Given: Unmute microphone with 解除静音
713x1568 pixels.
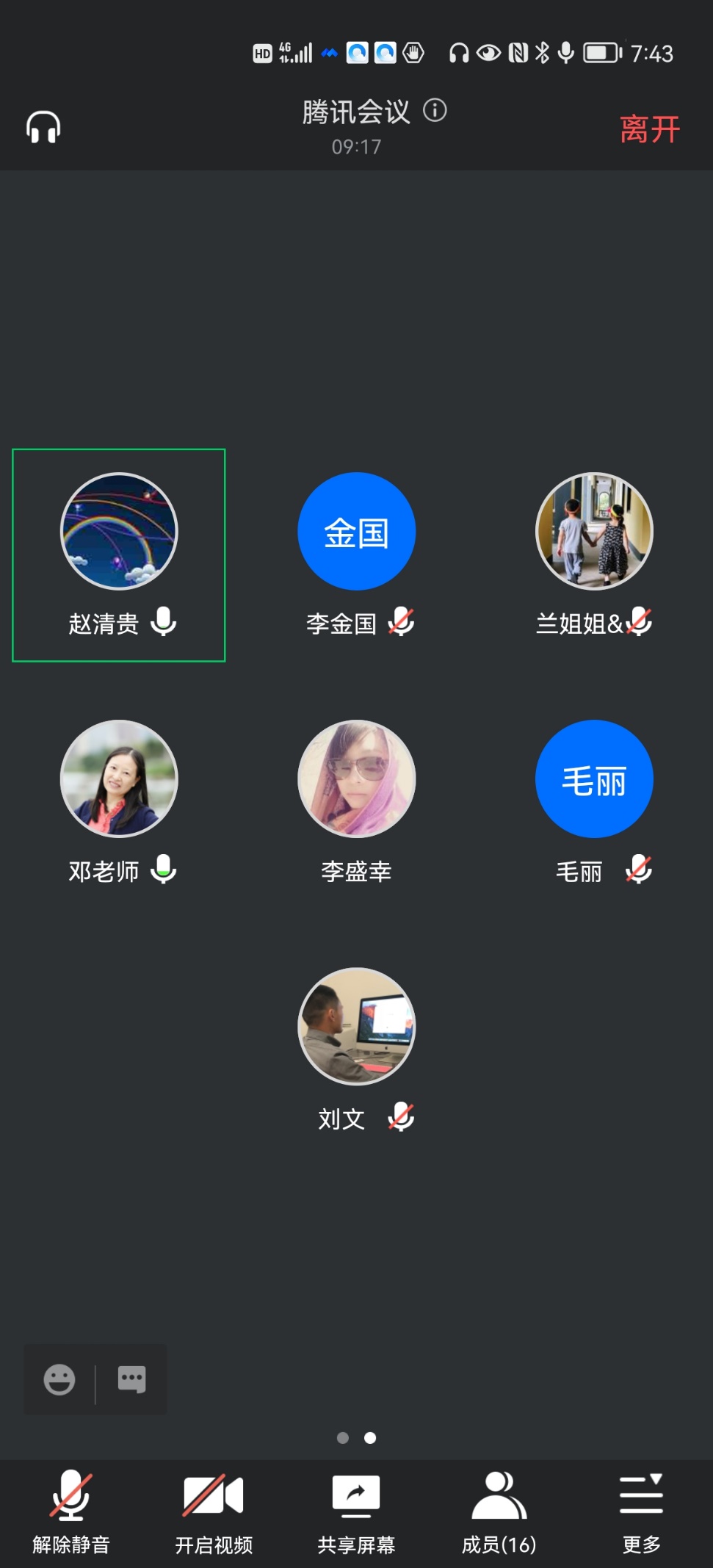Looking at the screenshot, I should point(70,1512).
